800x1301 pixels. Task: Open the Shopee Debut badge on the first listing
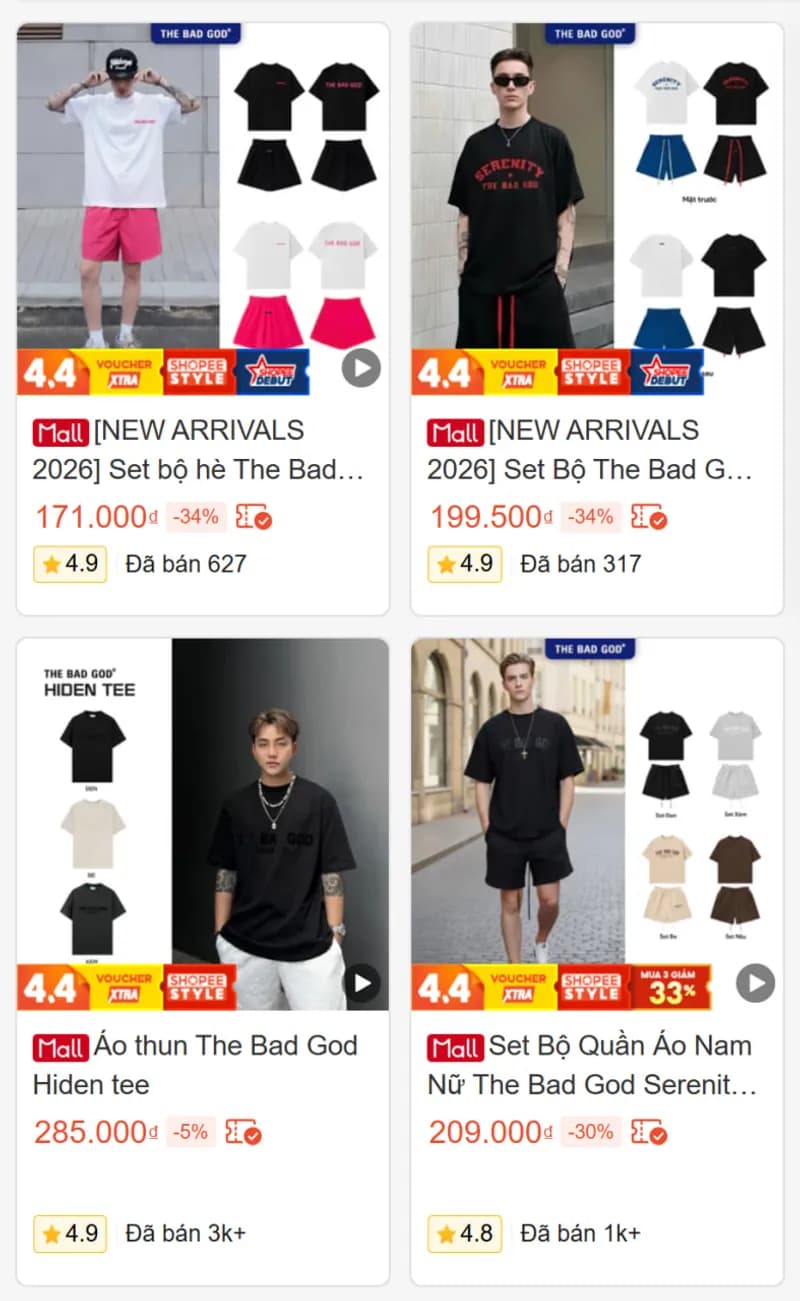272,370
